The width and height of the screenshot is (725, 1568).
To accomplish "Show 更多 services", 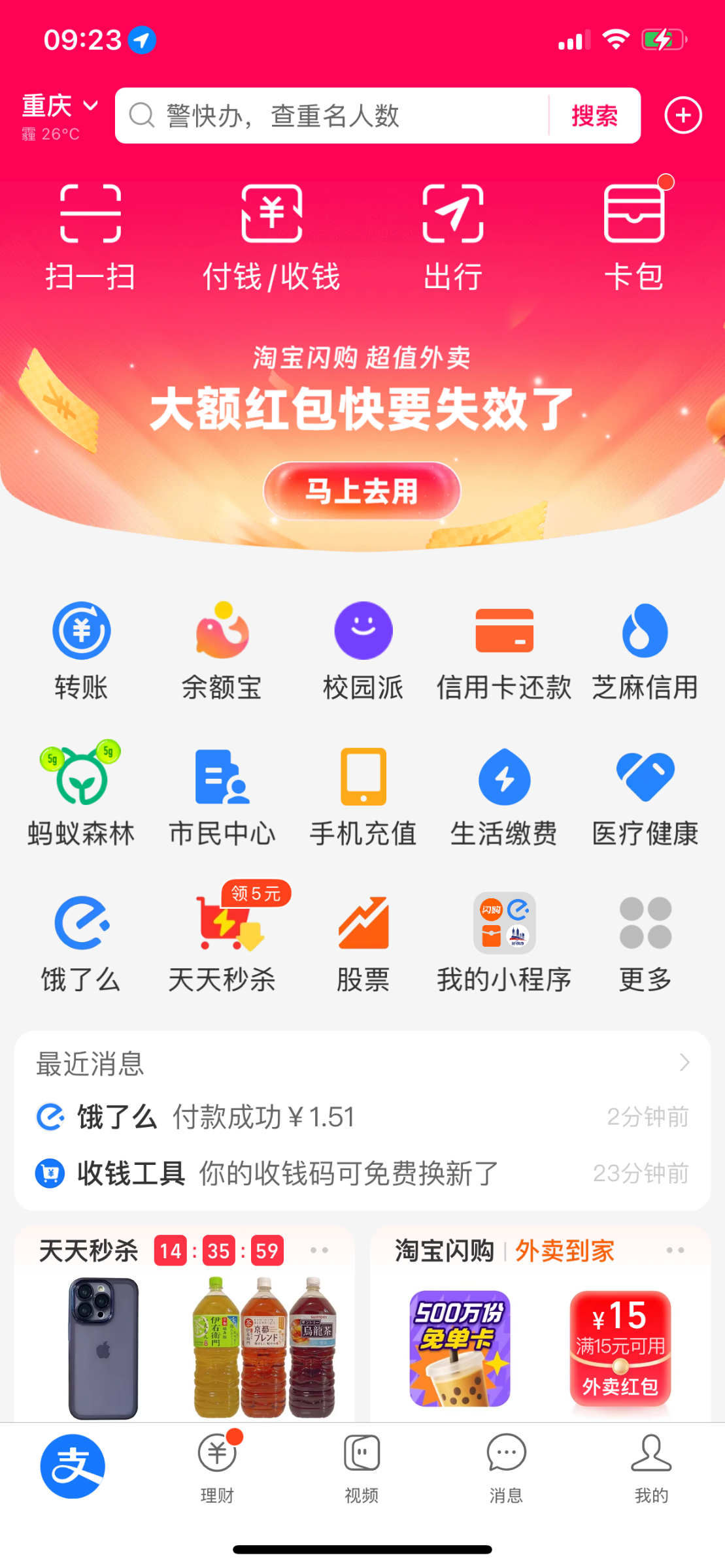I will 645,942.
